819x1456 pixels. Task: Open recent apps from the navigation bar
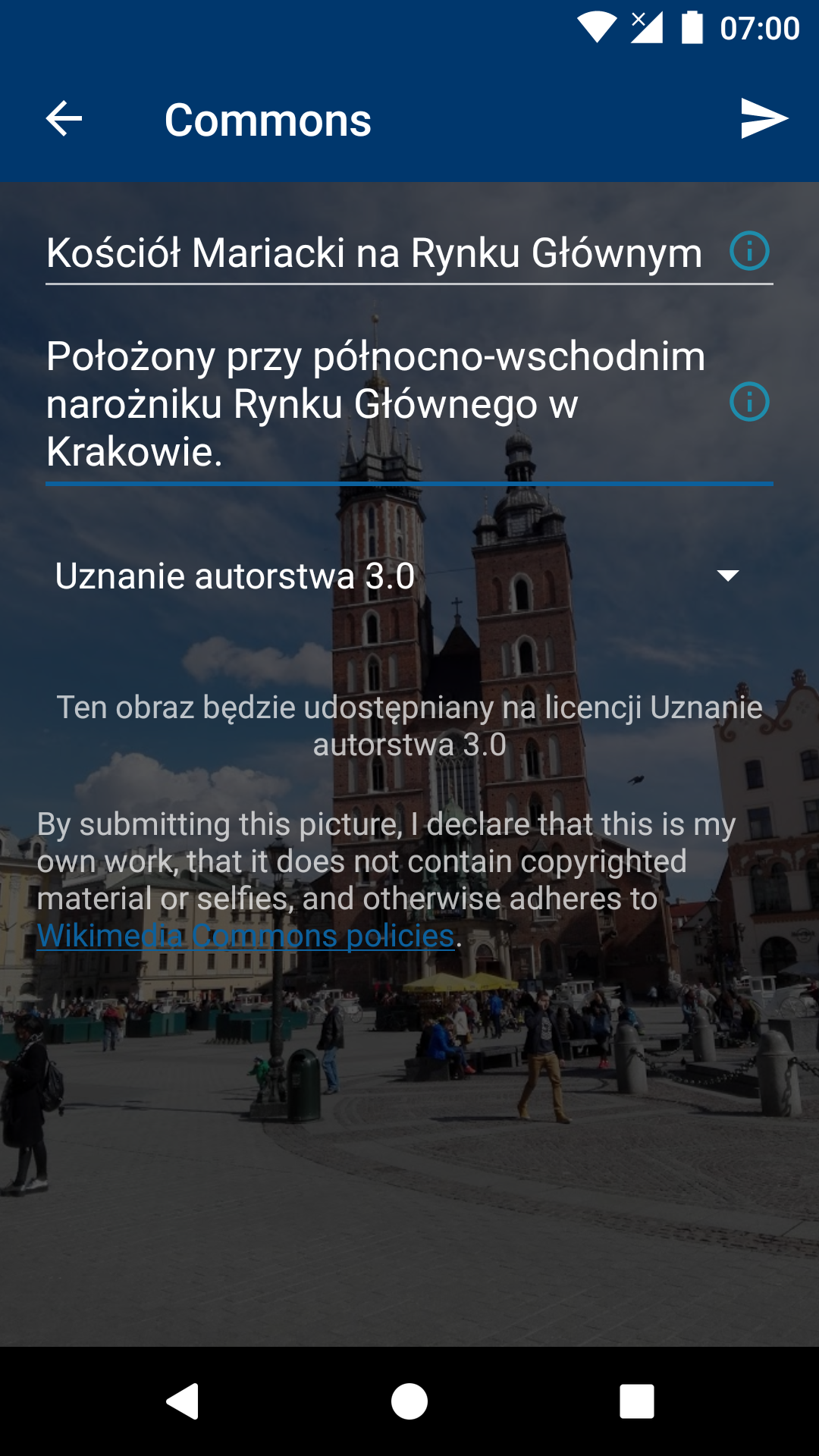(x=636, y=1401)
